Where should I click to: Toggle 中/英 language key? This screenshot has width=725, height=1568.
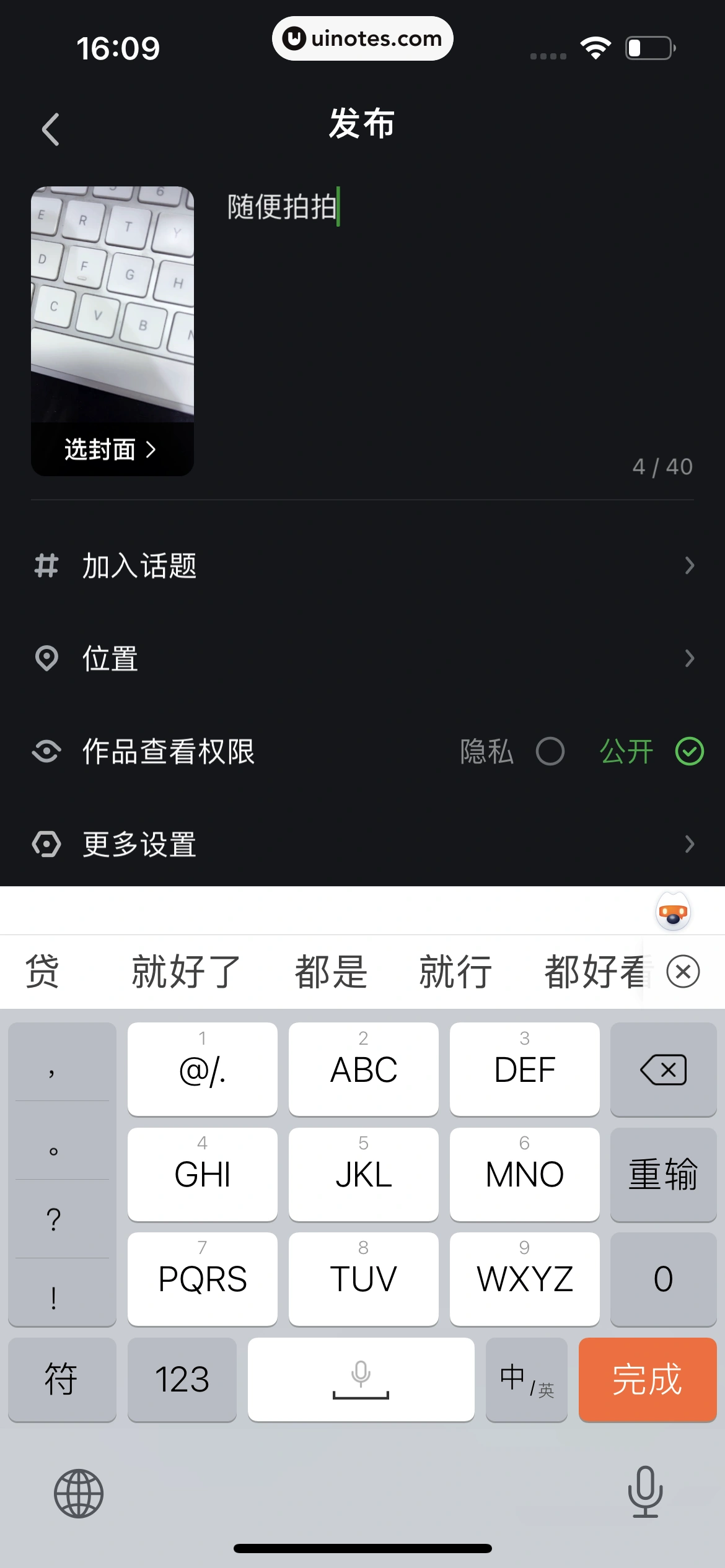526,1380
